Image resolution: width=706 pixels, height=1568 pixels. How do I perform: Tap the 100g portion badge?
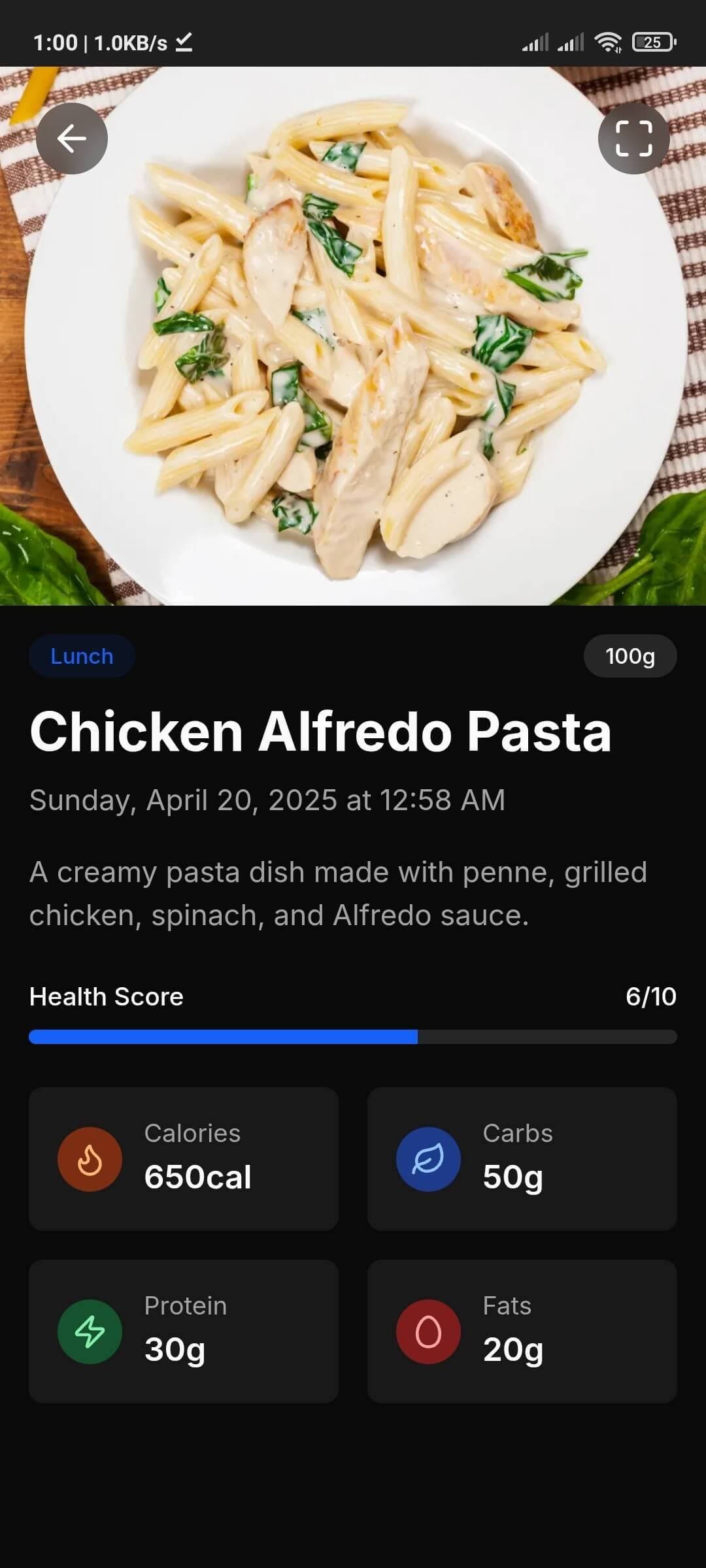click(630, 656)
